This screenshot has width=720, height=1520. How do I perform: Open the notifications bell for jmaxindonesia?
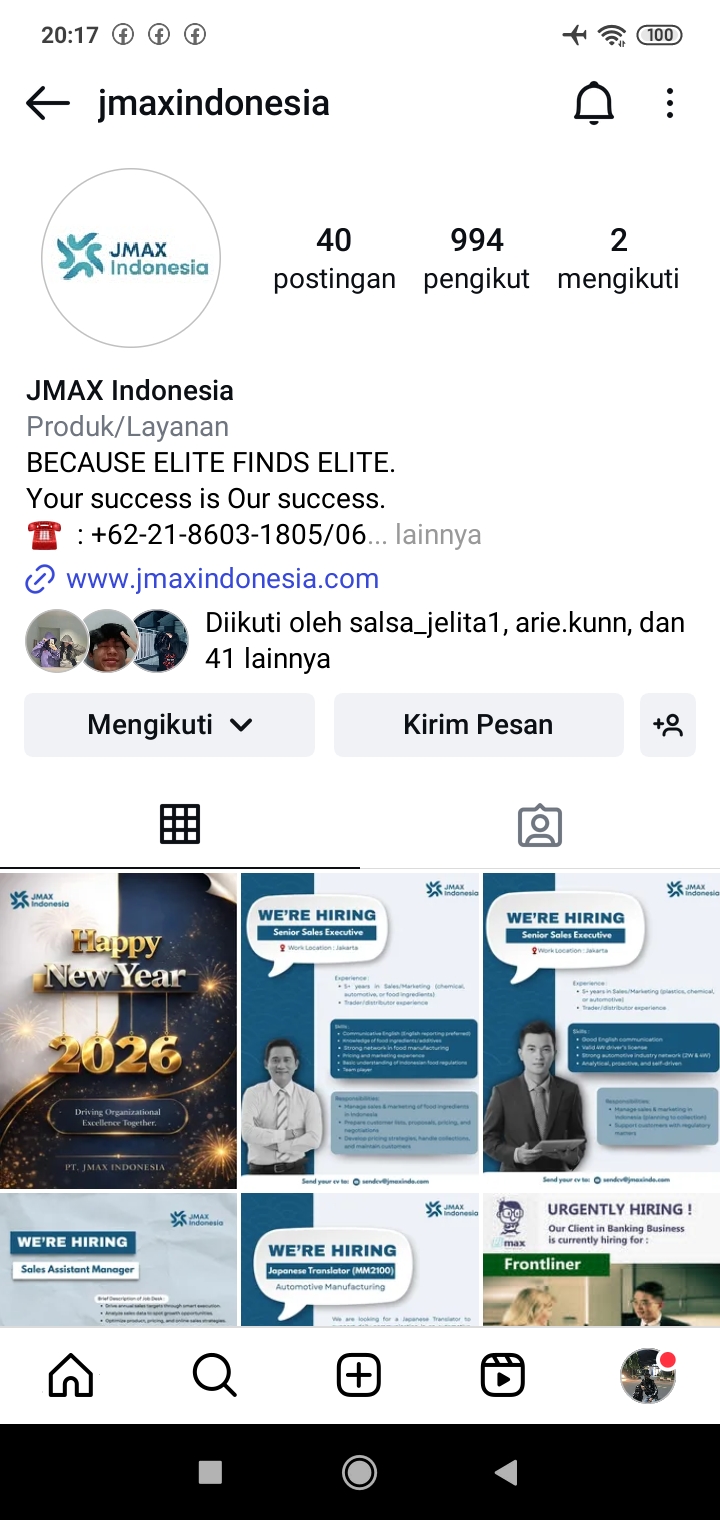click(x=593, y=103)
